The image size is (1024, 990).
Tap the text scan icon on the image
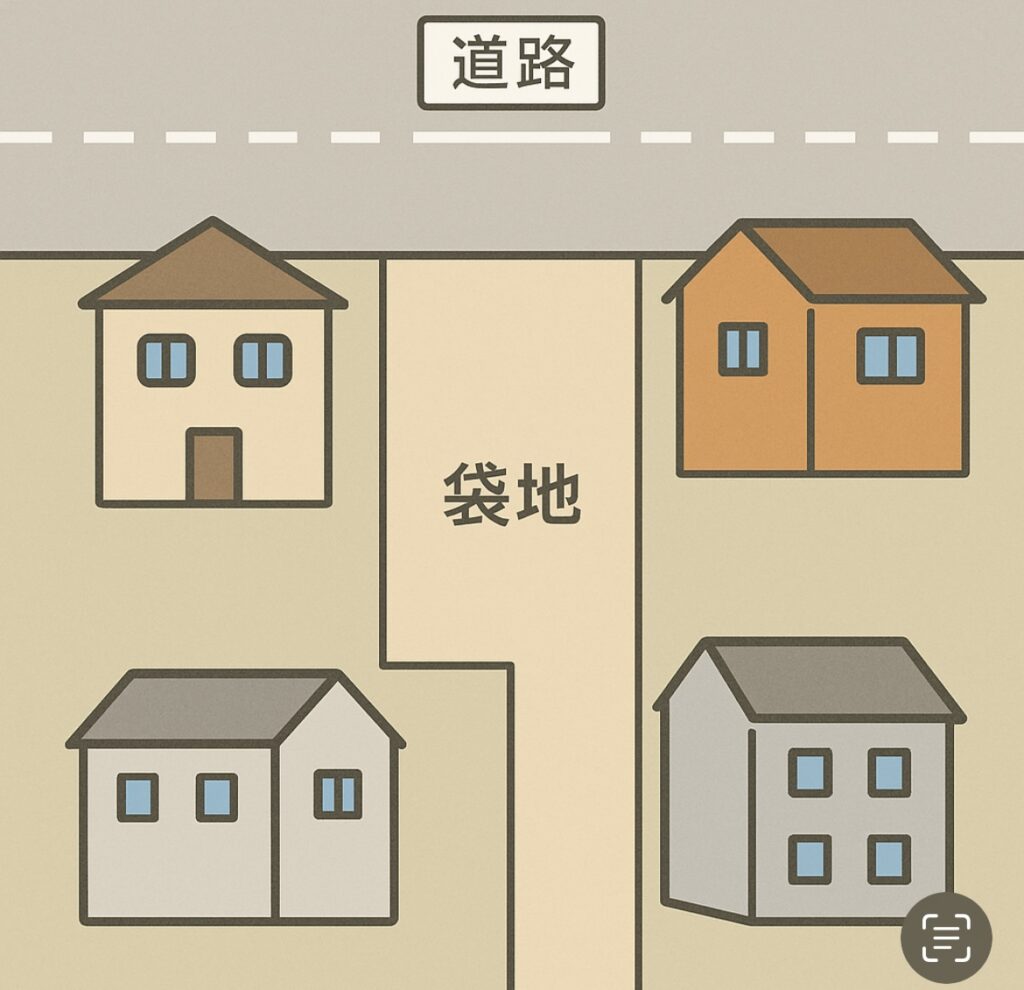946,938
